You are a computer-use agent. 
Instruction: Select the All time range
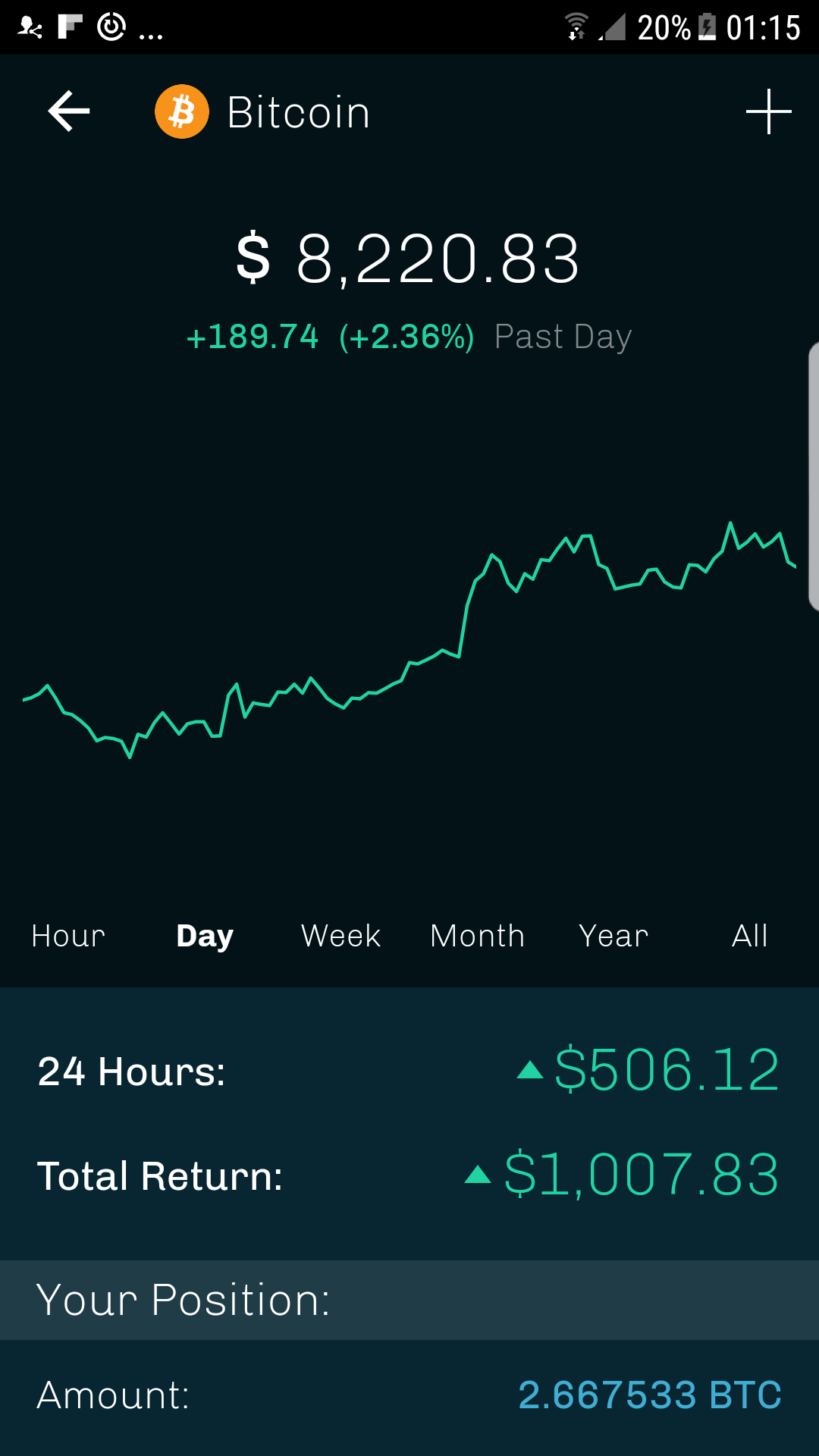(750, 936)
